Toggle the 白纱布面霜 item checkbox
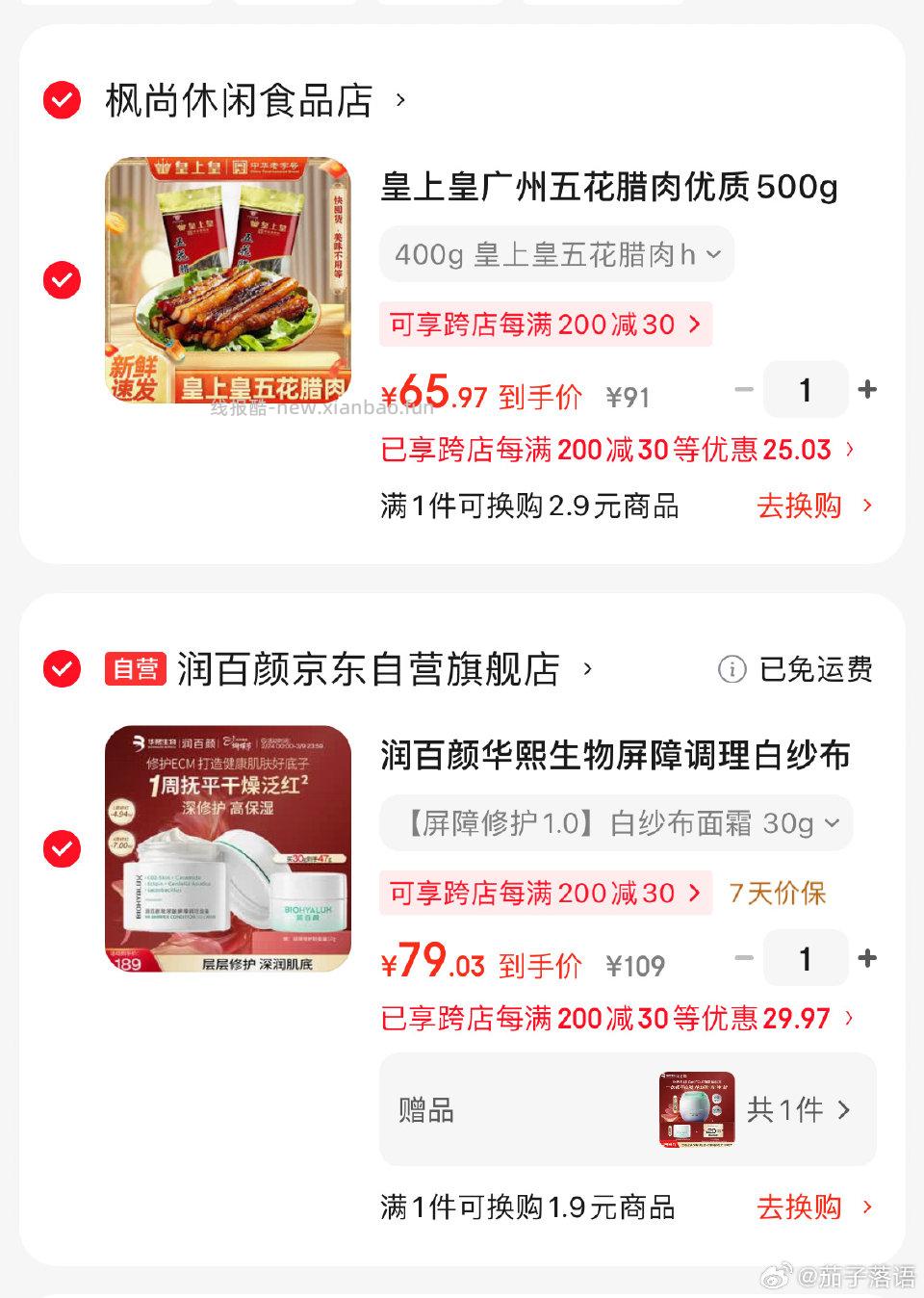 pos(61,847)
